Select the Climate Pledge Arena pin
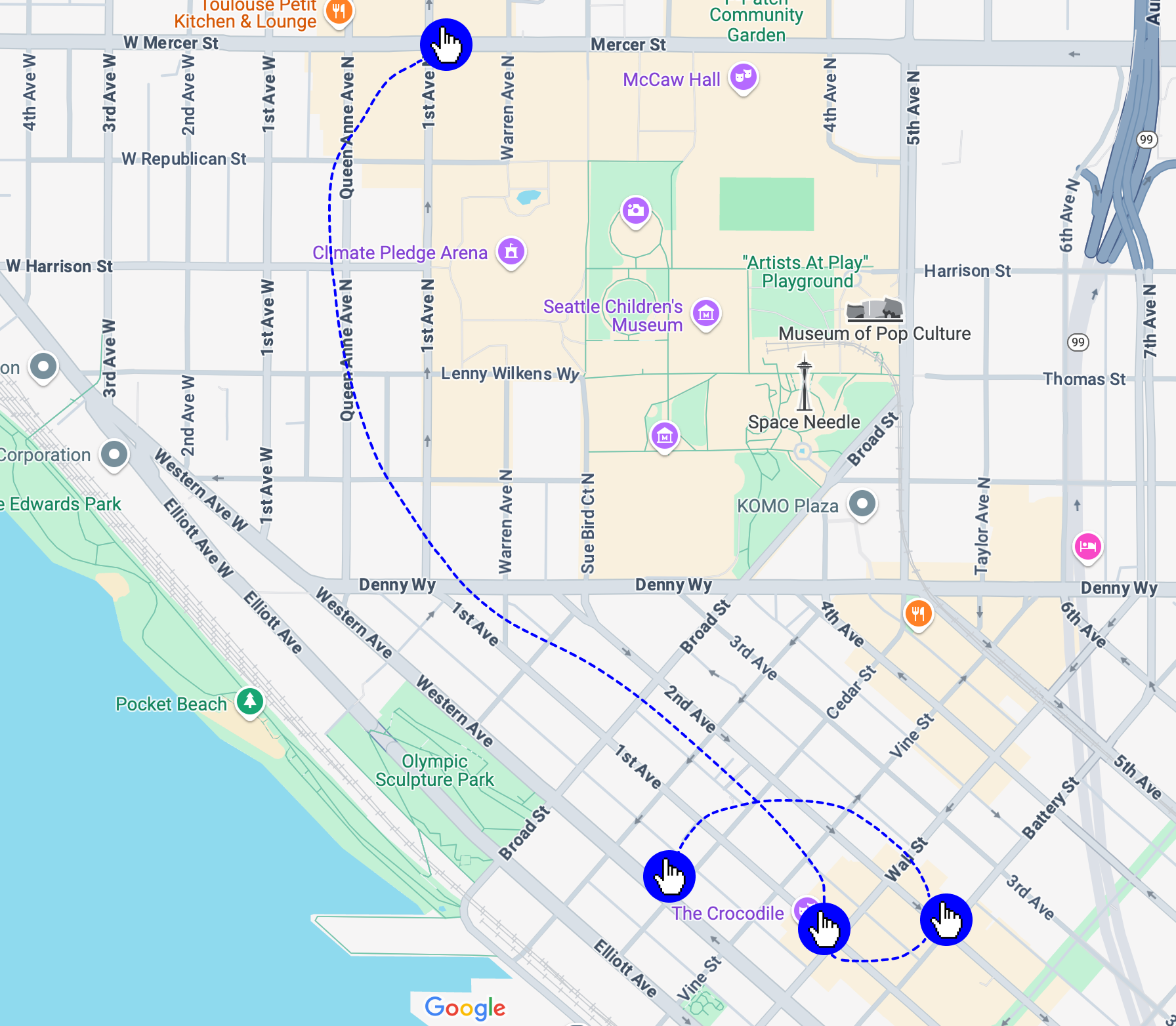The height and width of the screenshot is (1026, 1176). (511, 252)
